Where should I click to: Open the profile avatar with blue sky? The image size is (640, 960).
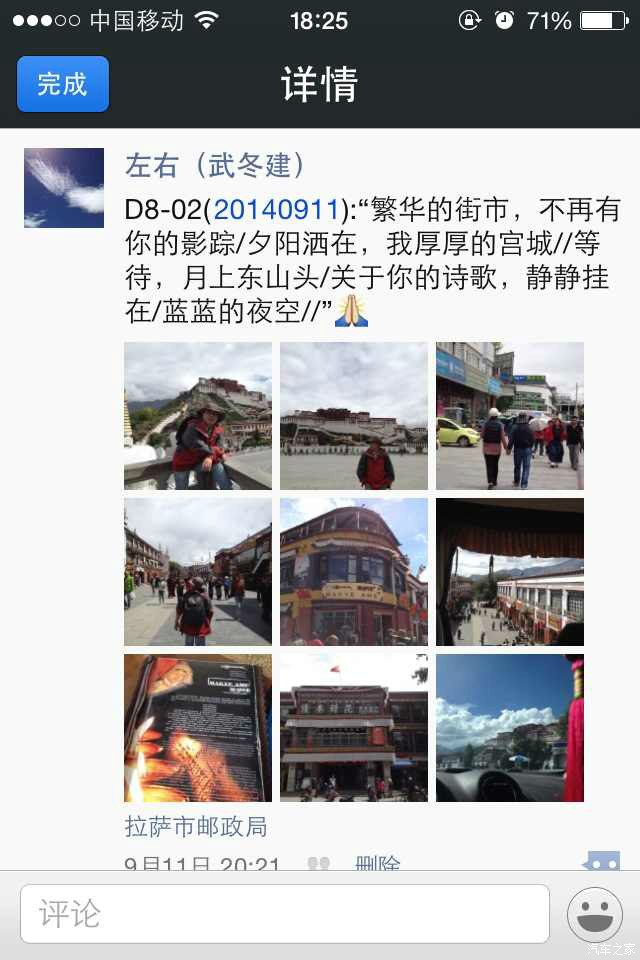64,188
